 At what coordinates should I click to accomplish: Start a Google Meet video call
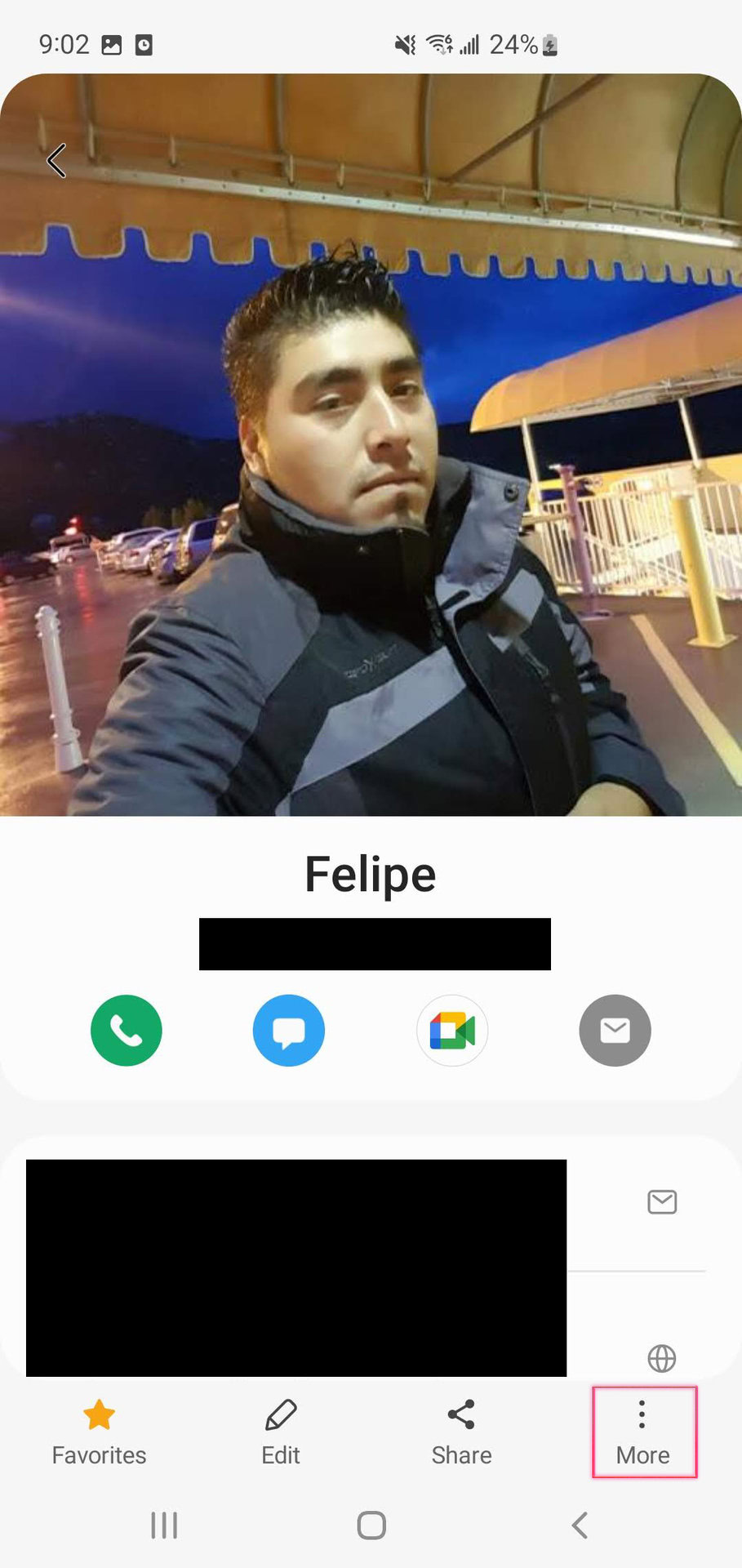[x=452, y=1030]
